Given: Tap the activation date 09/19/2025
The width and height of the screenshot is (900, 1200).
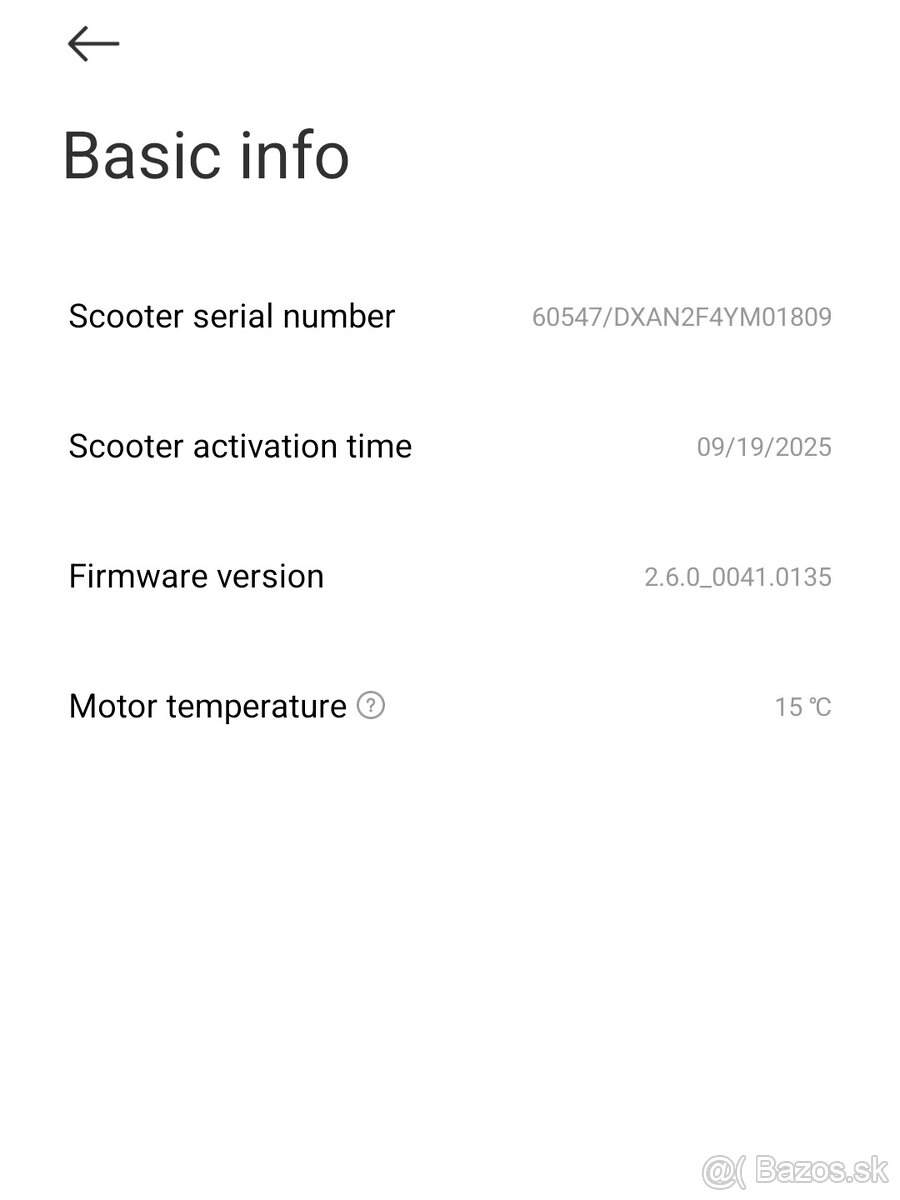Looking at the screenshot, I should tap(764, 446).
